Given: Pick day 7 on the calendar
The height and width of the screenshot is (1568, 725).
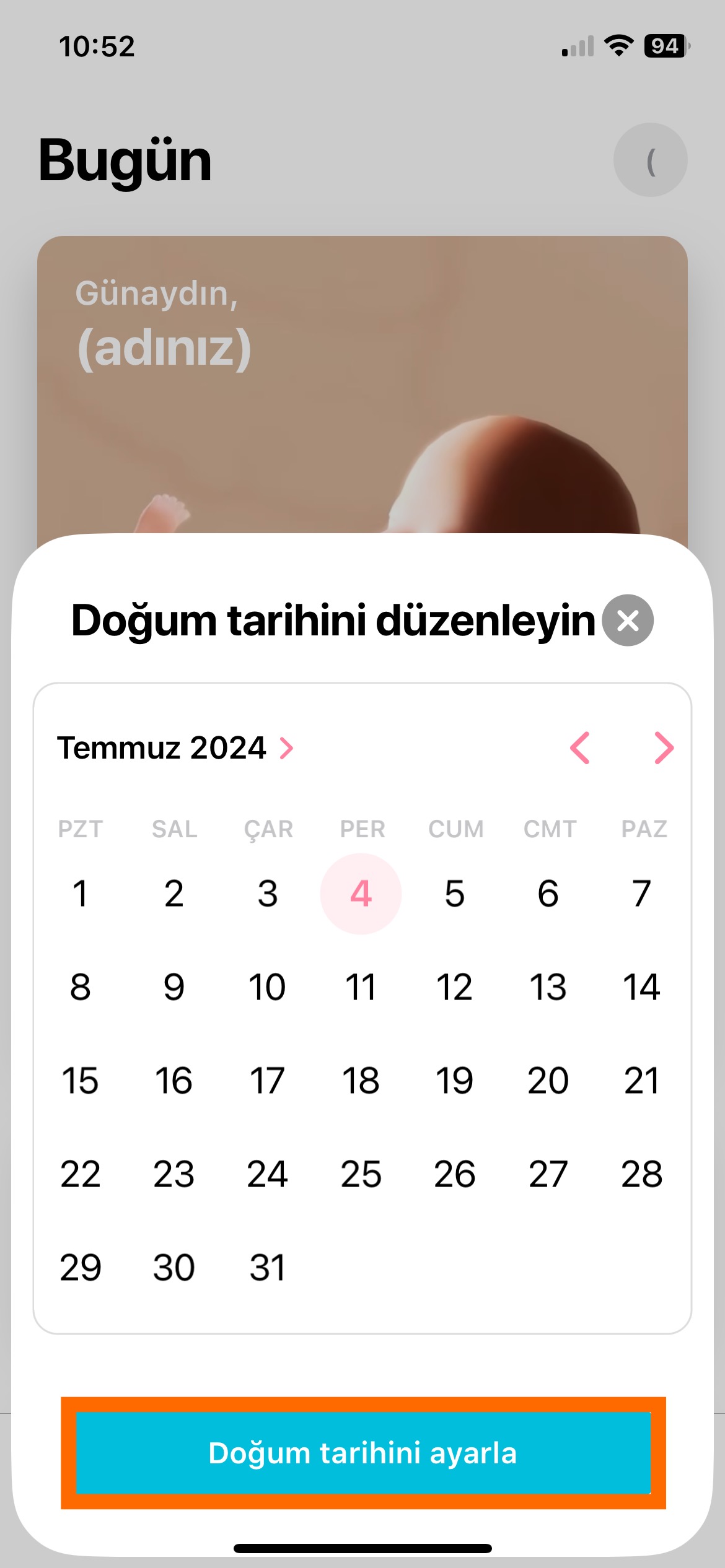Looking at the screenshot, I should point(642,894).
